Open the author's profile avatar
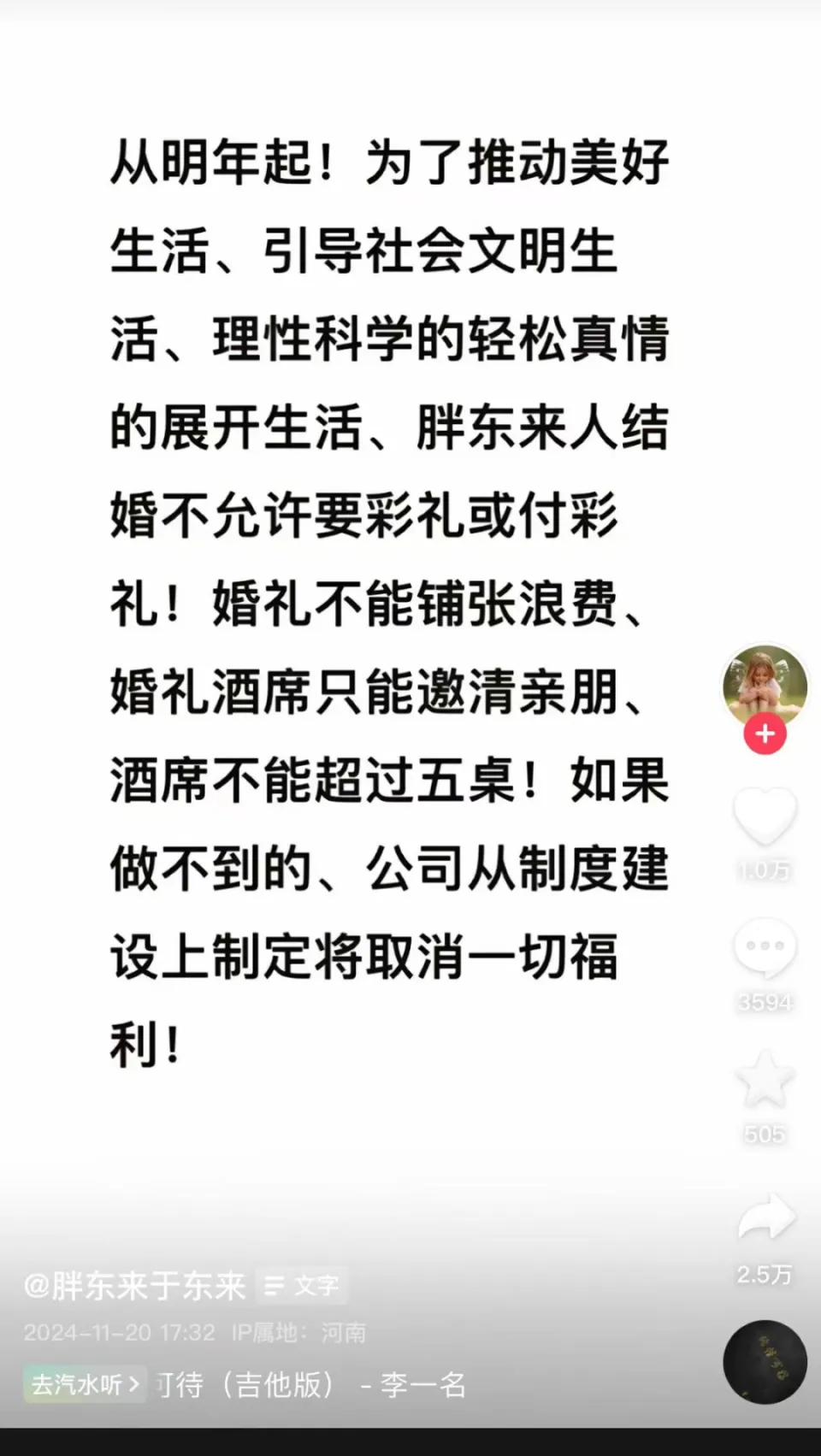This screenshot has height=1456, width=821. (765, 686)
